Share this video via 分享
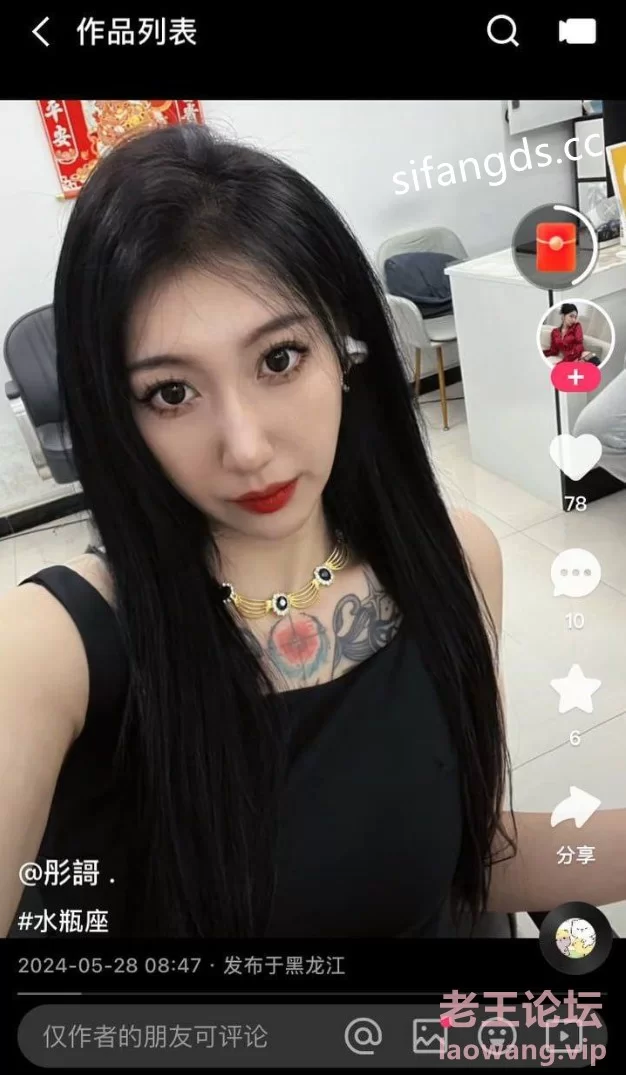626x1075 pixels. (575, 824)
